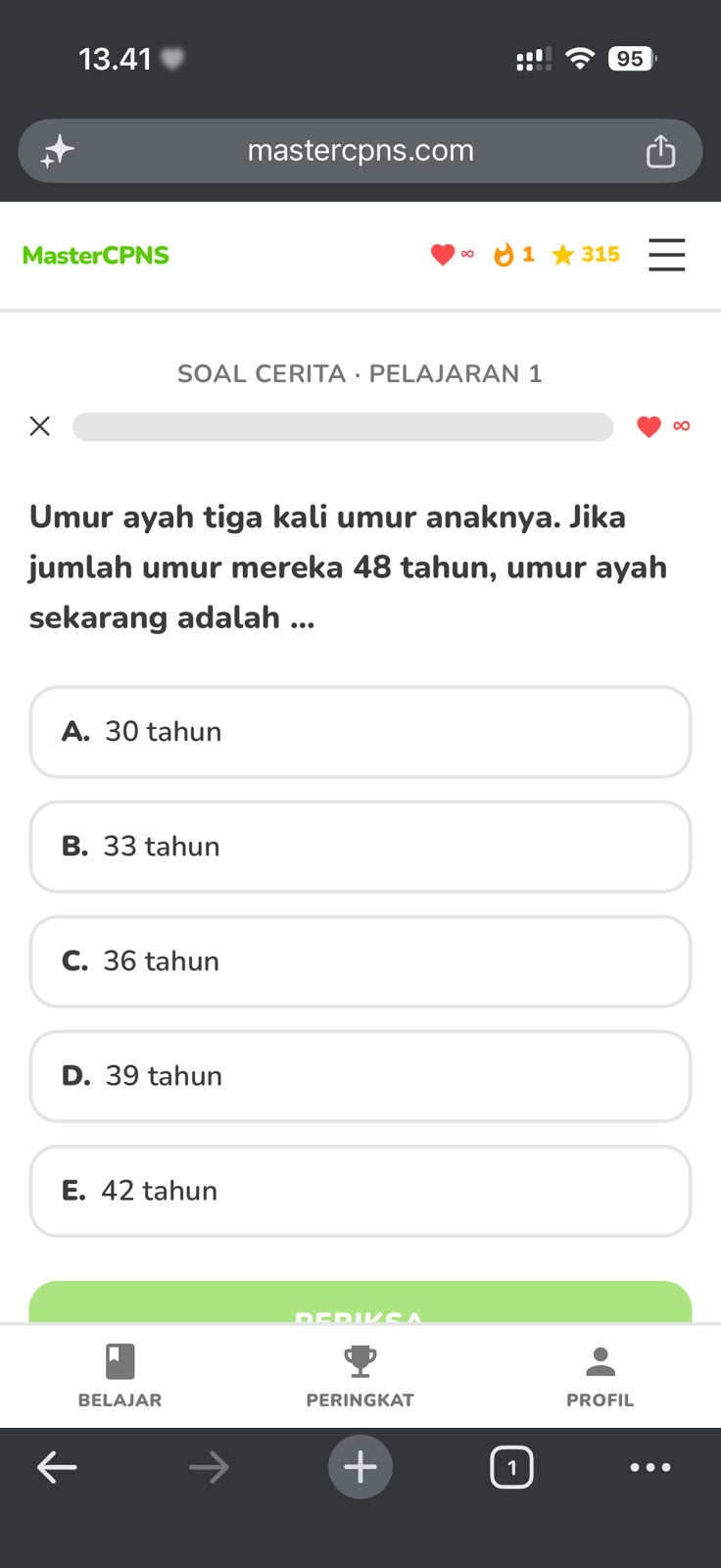Pick answer C. 36 tahun
This screenshot has width=721, height=1568.
360,961
